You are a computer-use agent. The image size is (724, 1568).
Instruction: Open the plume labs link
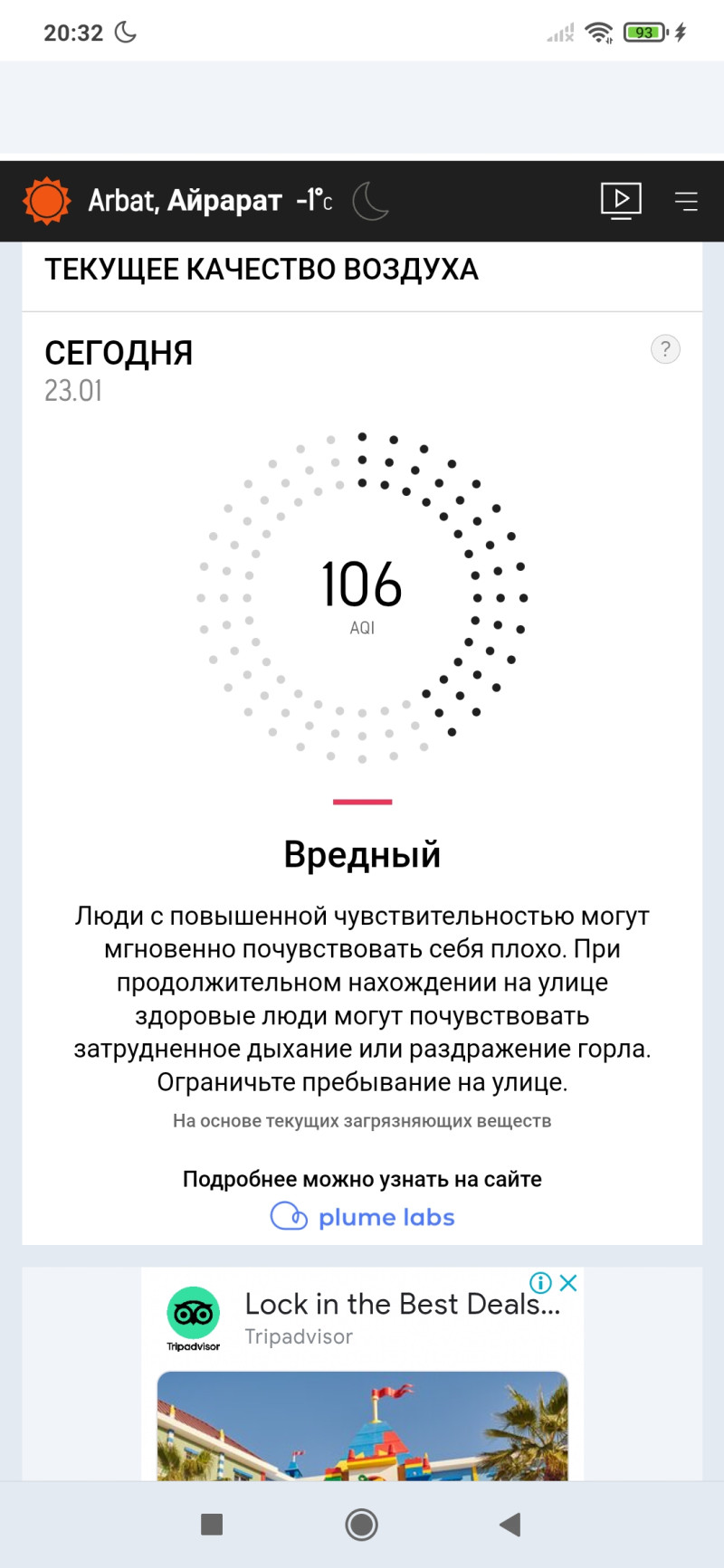tap(362, 1217)
